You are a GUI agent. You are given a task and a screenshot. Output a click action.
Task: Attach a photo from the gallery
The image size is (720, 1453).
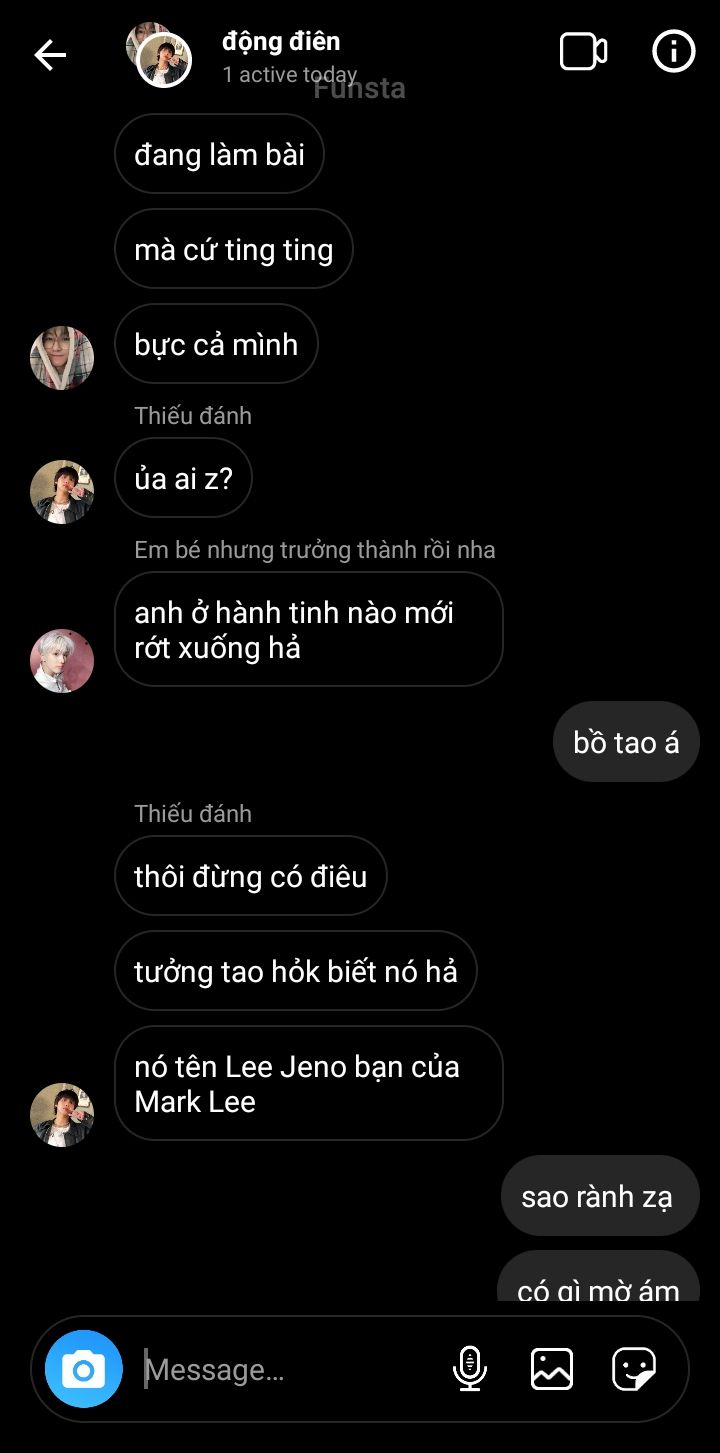click(551, 1368)
